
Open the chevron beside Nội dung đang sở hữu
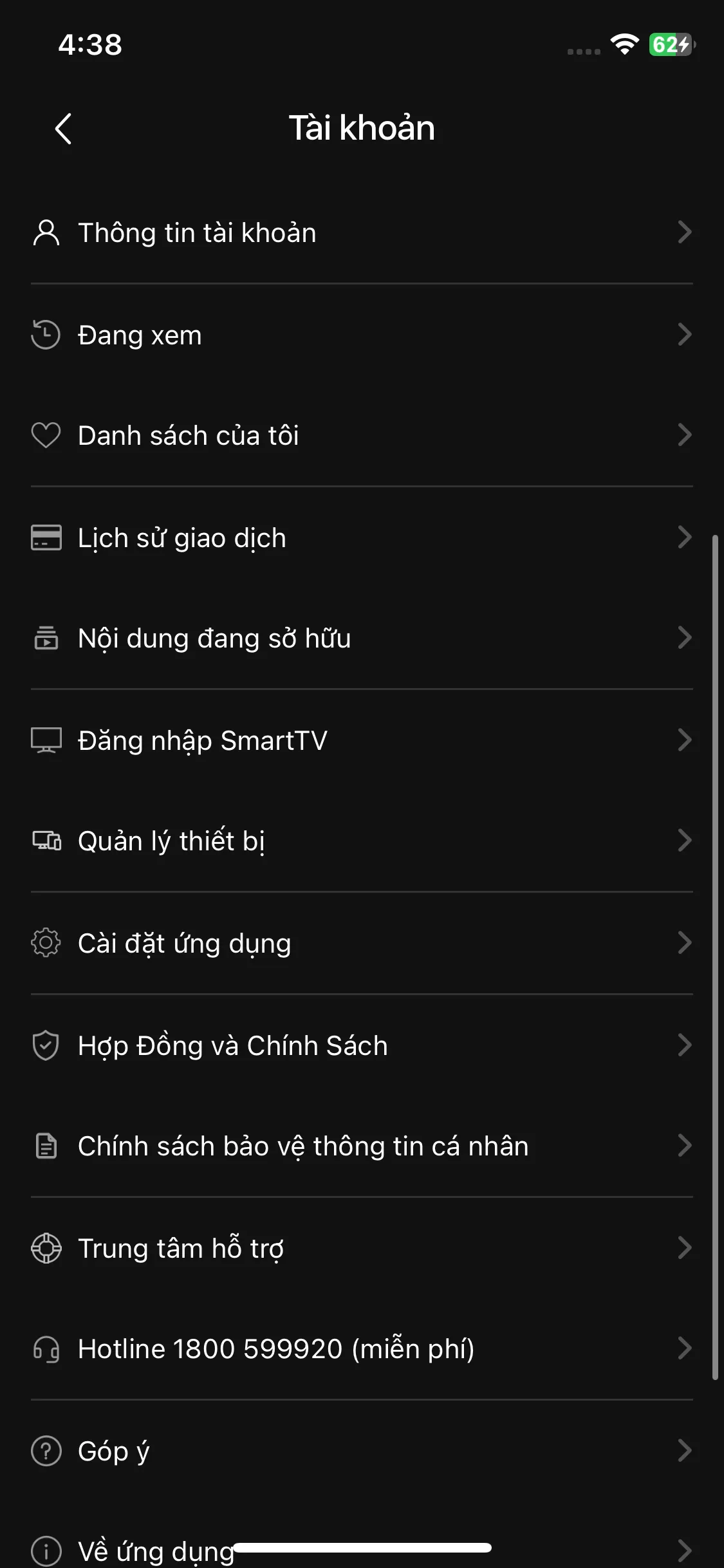(x=684, y=639)
